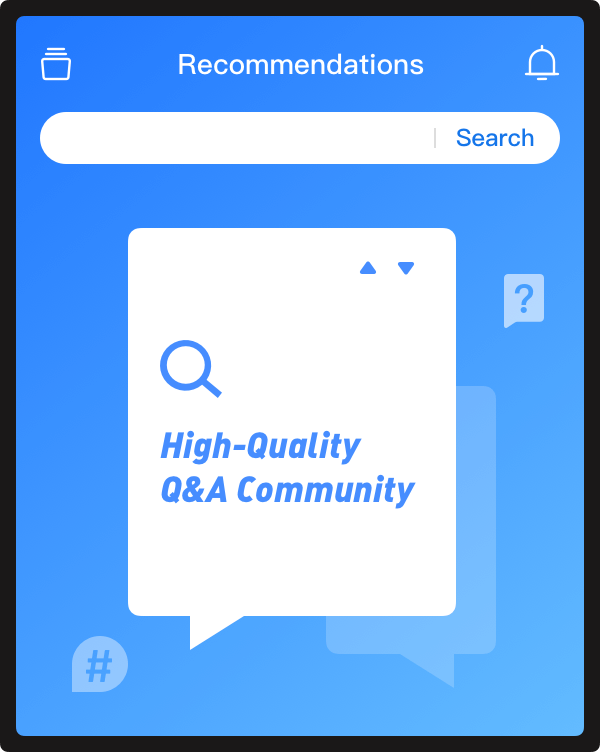The height and width of the screenshot is (752, 600).
Task: Open the notifications bell
Action: 541,63
